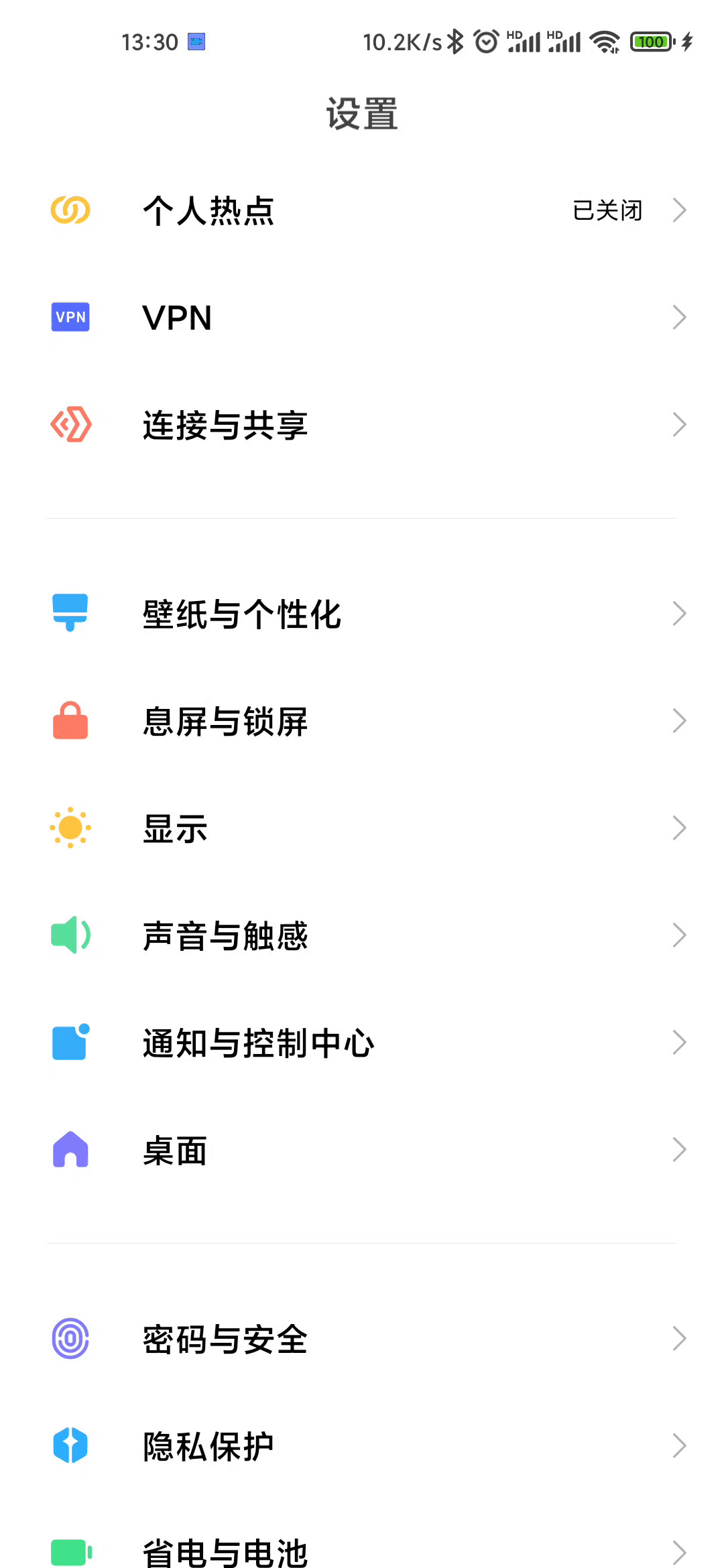This screenshot has height=1568, width=724.
Task: Open 声音与触感 settings
Action: pyautogui.click(x=362, y=935)
